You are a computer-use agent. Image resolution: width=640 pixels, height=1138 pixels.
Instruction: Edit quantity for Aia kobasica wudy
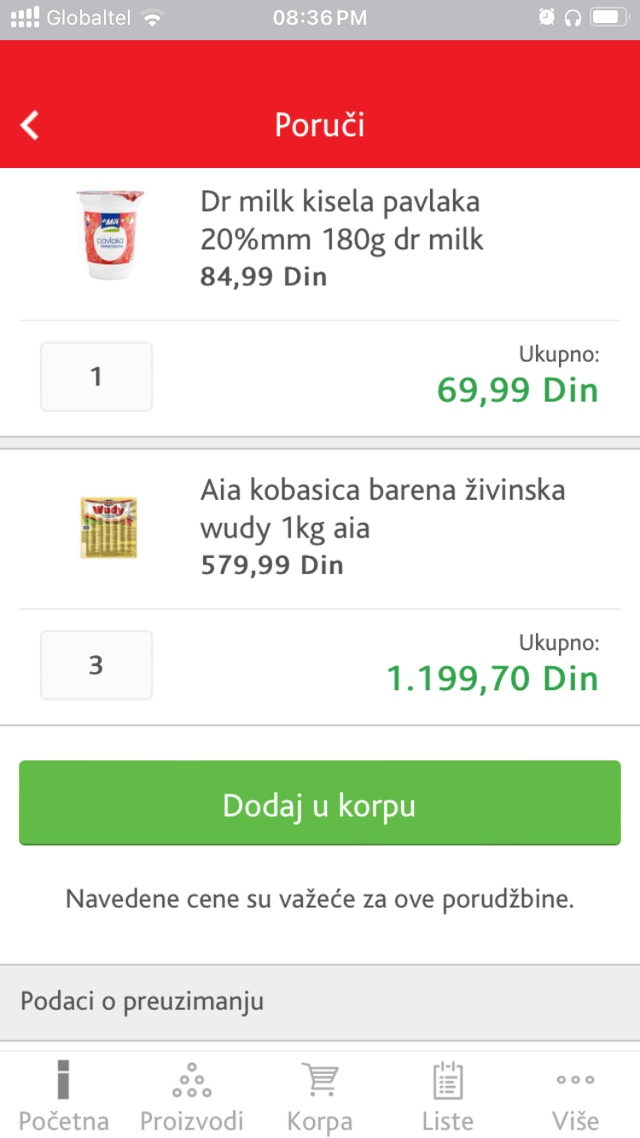(x=97, y=666)
